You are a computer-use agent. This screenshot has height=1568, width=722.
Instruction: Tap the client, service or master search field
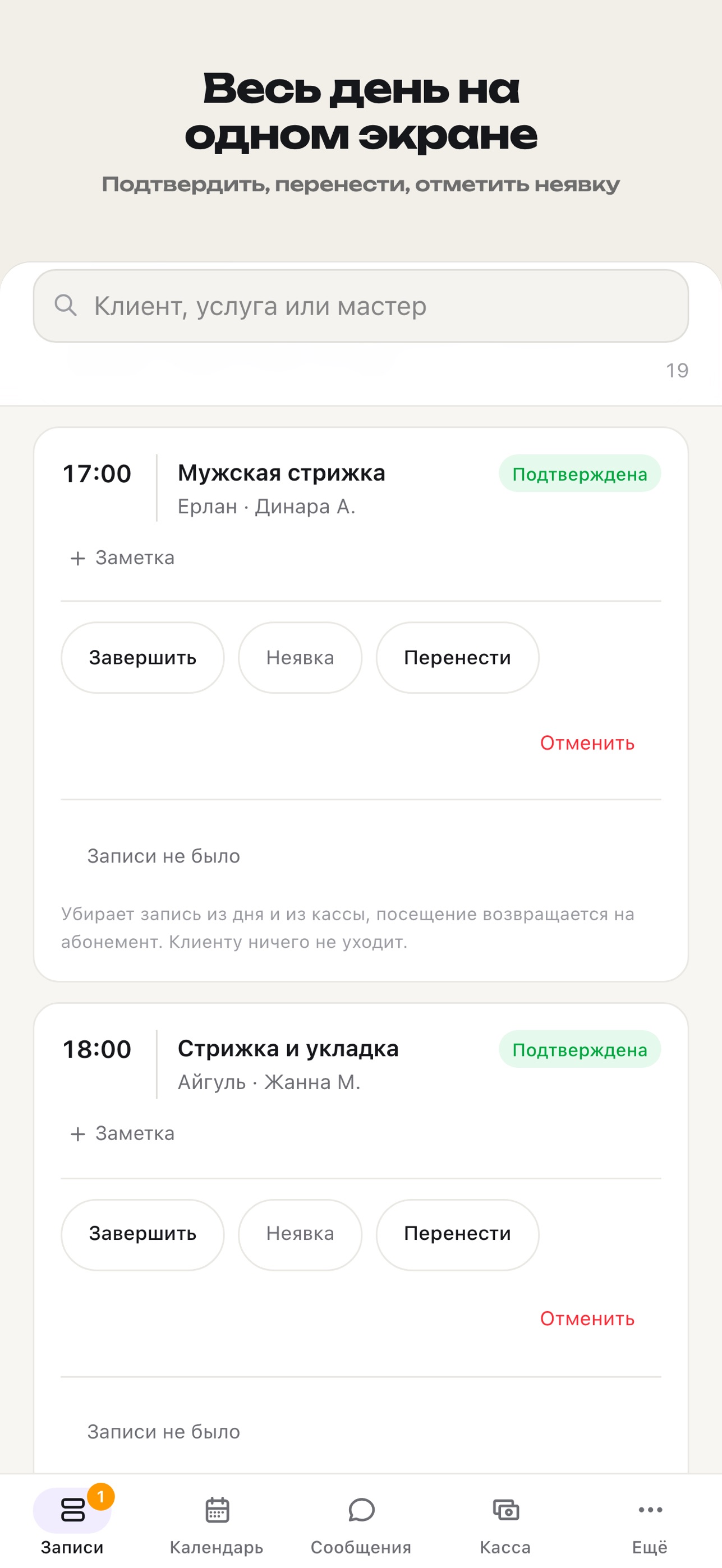360,306
